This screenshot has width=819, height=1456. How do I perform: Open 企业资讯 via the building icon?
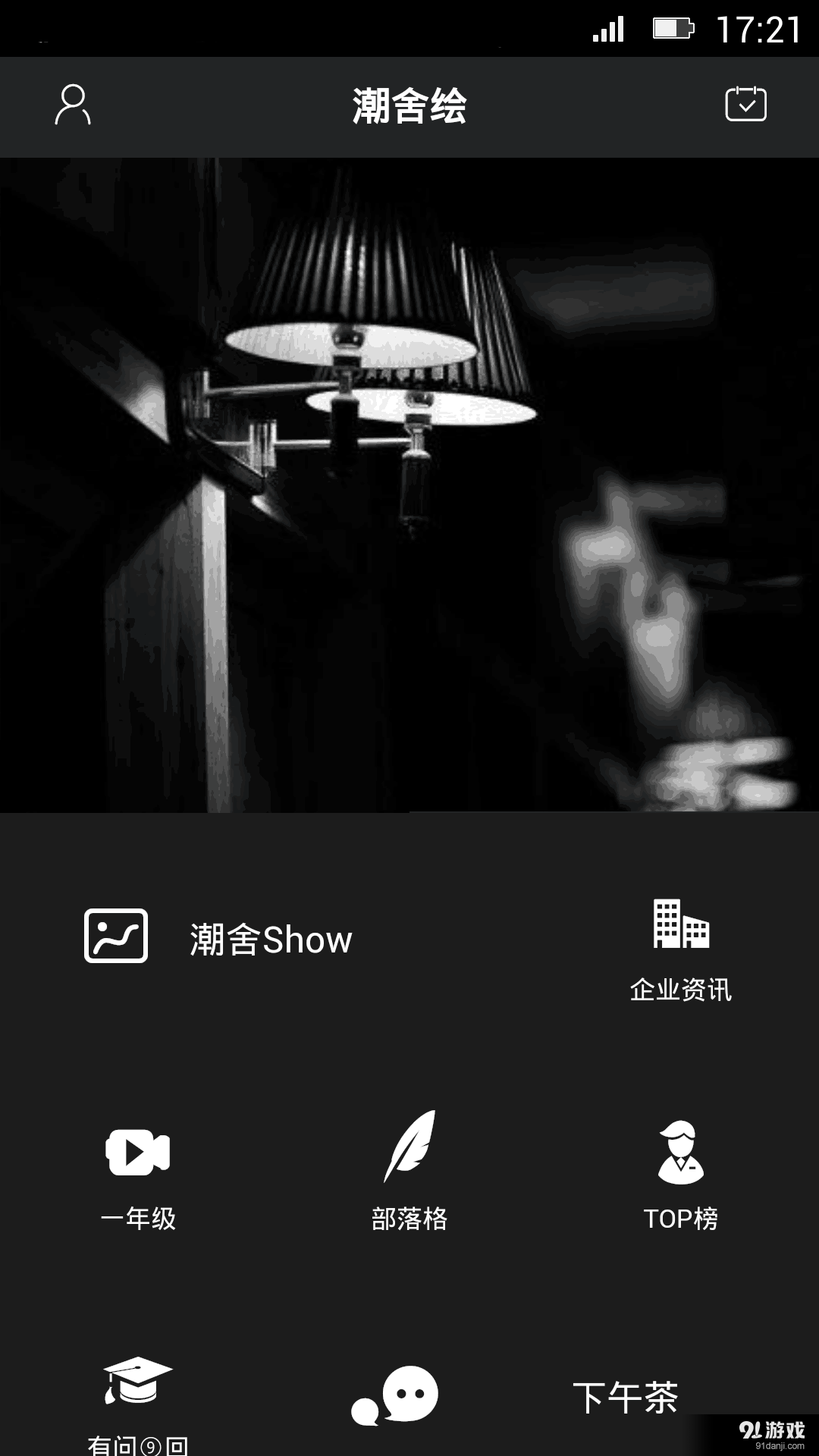click(681, 927)
